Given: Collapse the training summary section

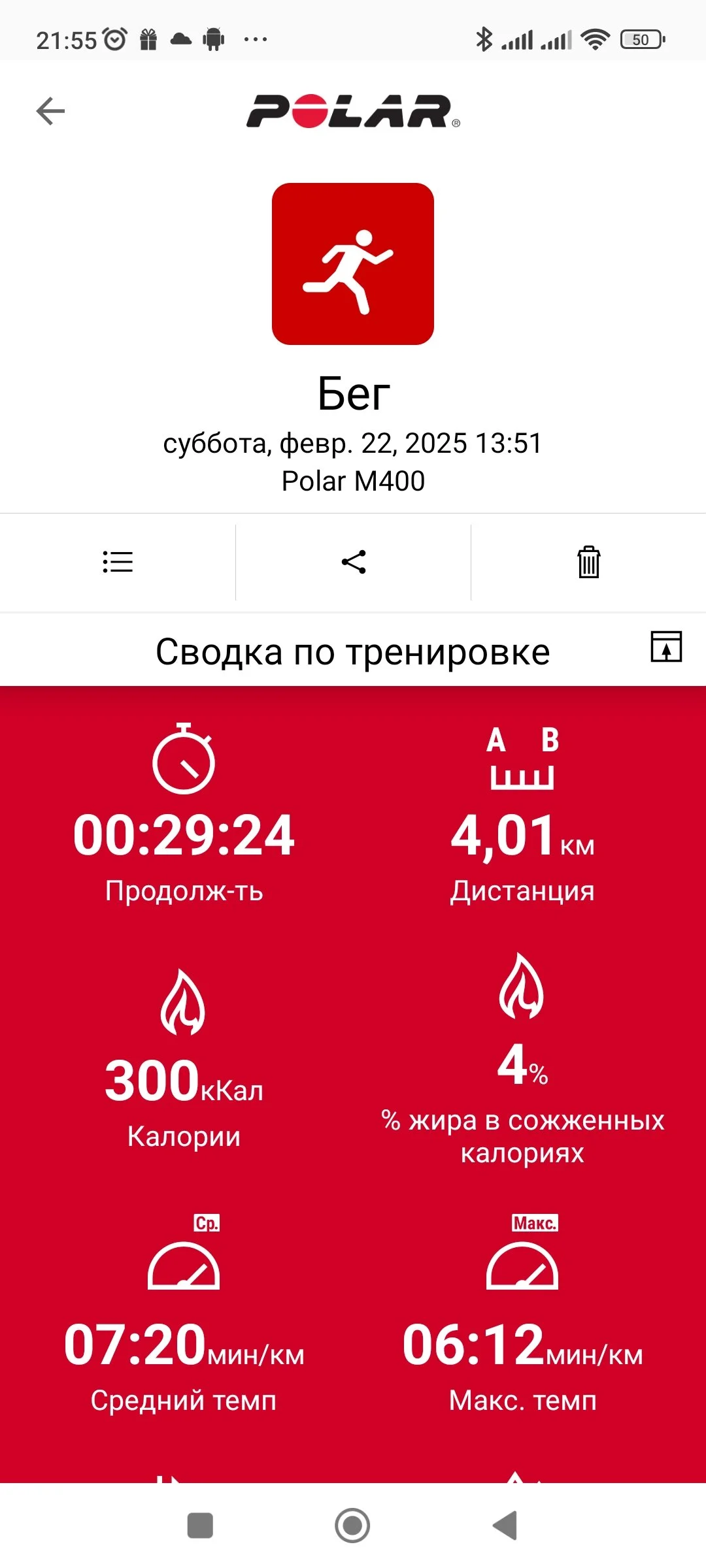Looking at the screenshot, I should [x=666, y=647].
